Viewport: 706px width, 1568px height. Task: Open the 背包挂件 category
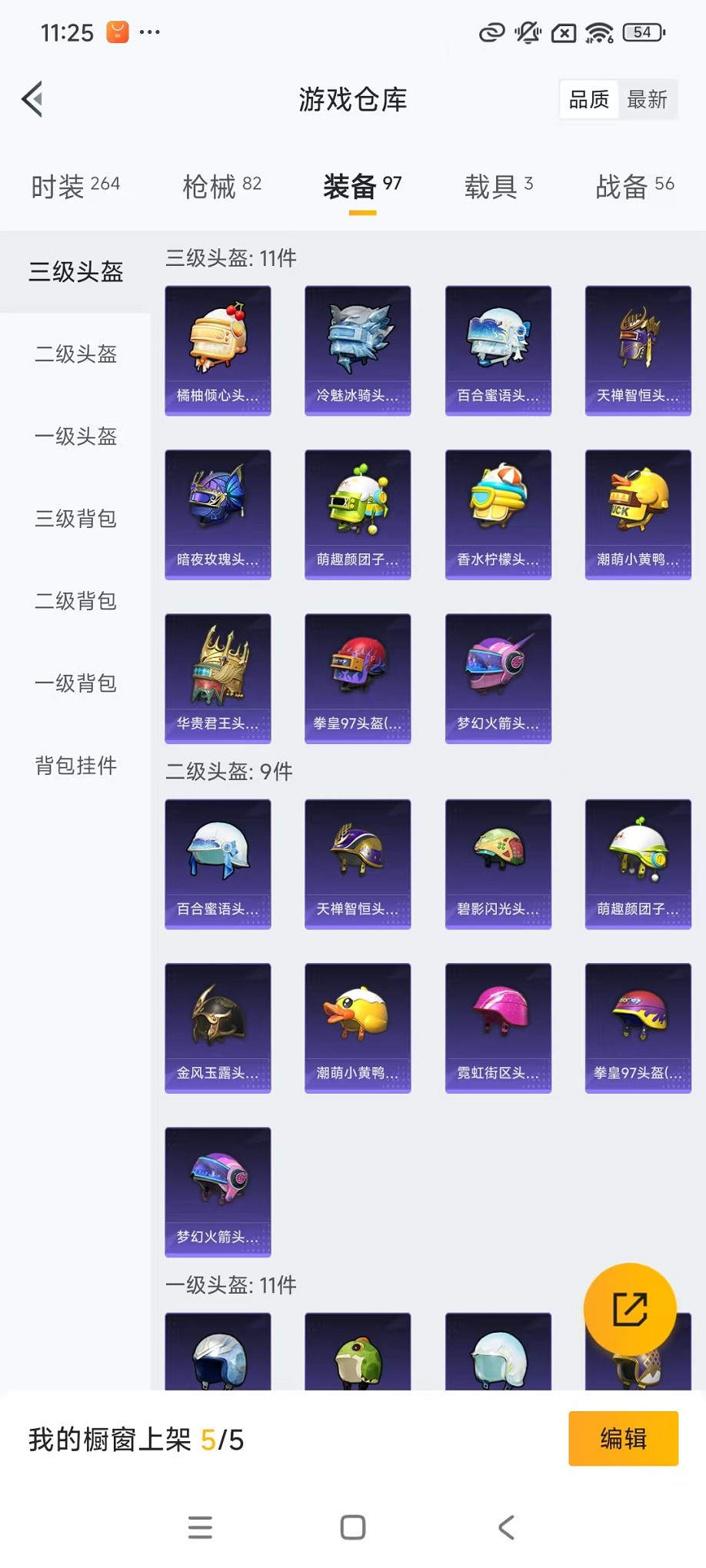click(x=75, y=766)
